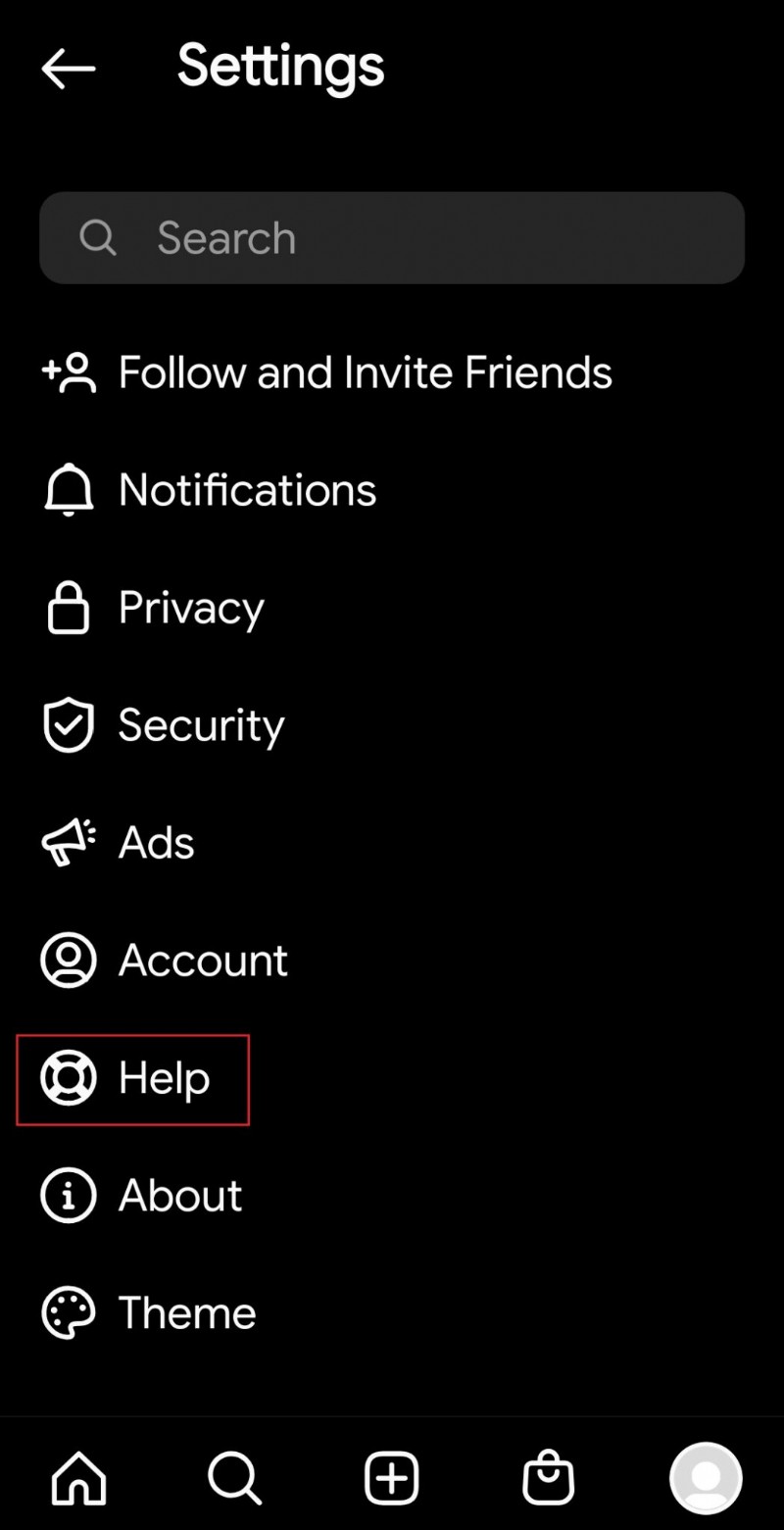The width and height of the screenshot is (784, 1530).
Task: Select the Settings title text
Action: 280,66
